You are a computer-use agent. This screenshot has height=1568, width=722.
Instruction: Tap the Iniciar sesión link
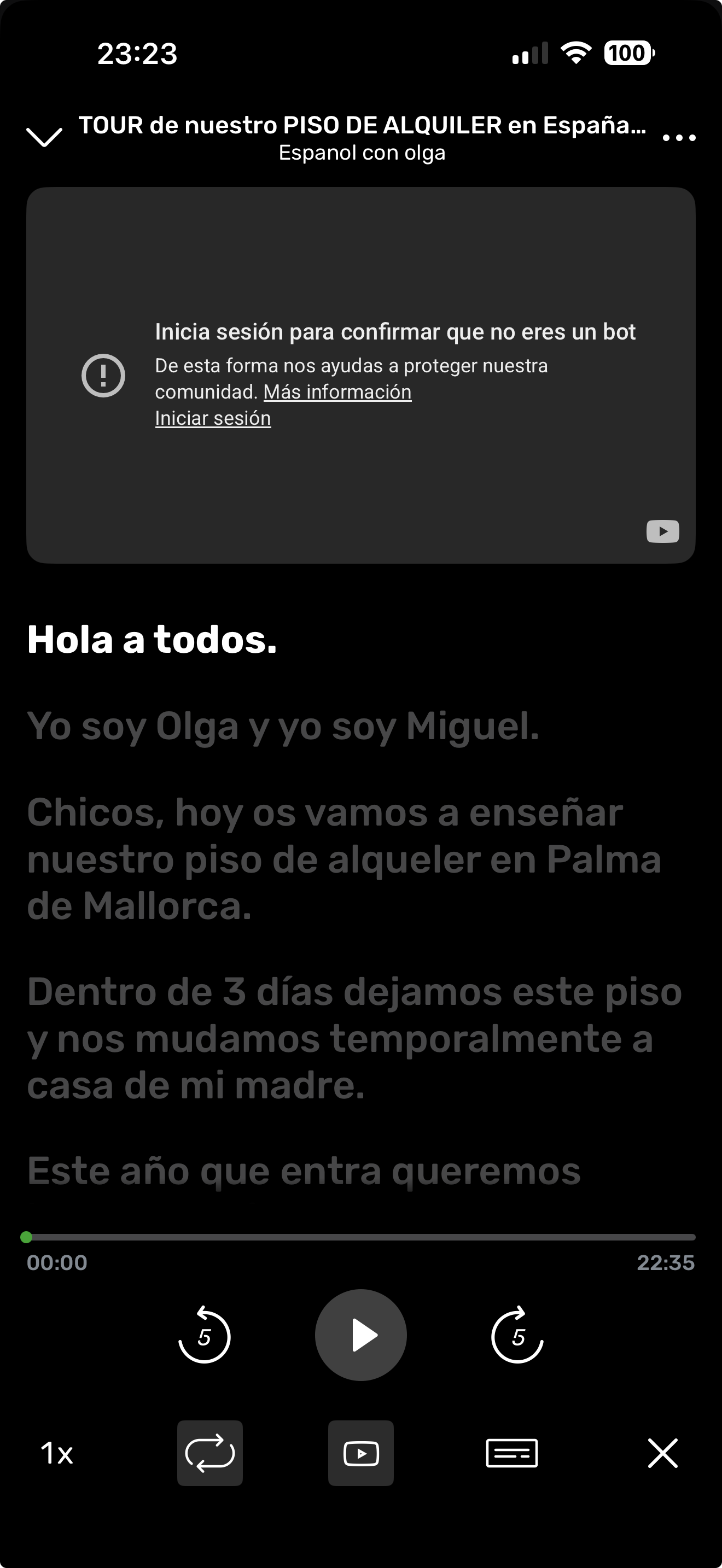(213, 418)
